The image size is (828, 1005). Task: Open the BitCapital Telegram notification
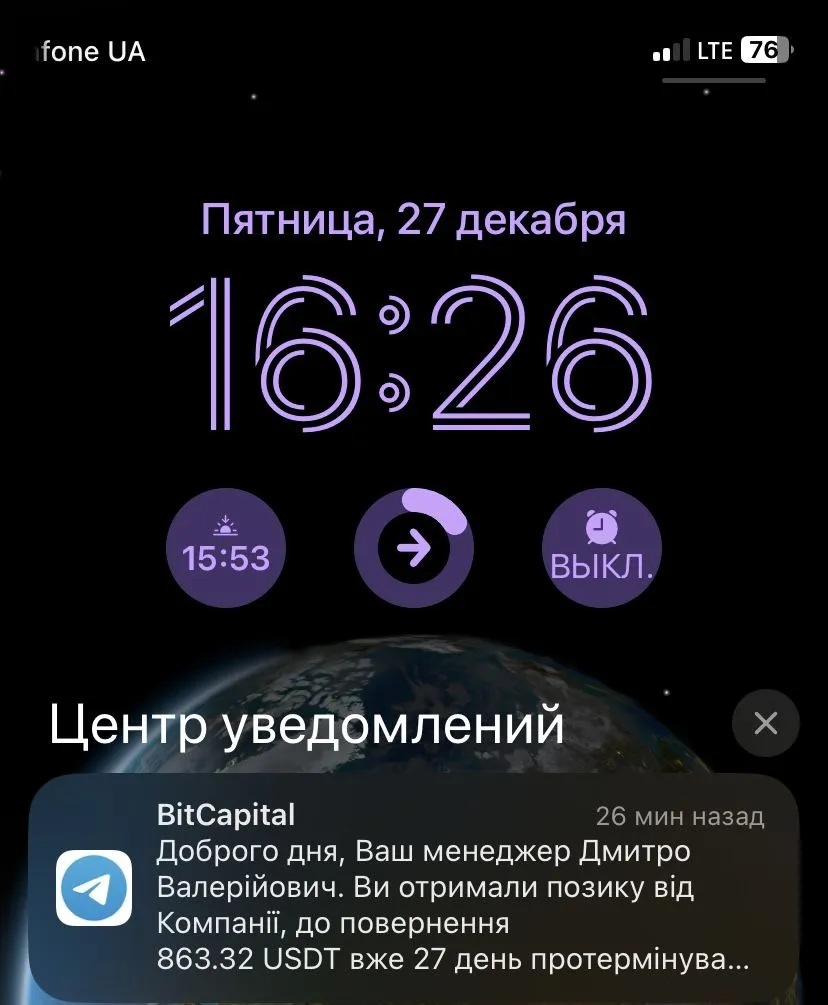[414, 886]
